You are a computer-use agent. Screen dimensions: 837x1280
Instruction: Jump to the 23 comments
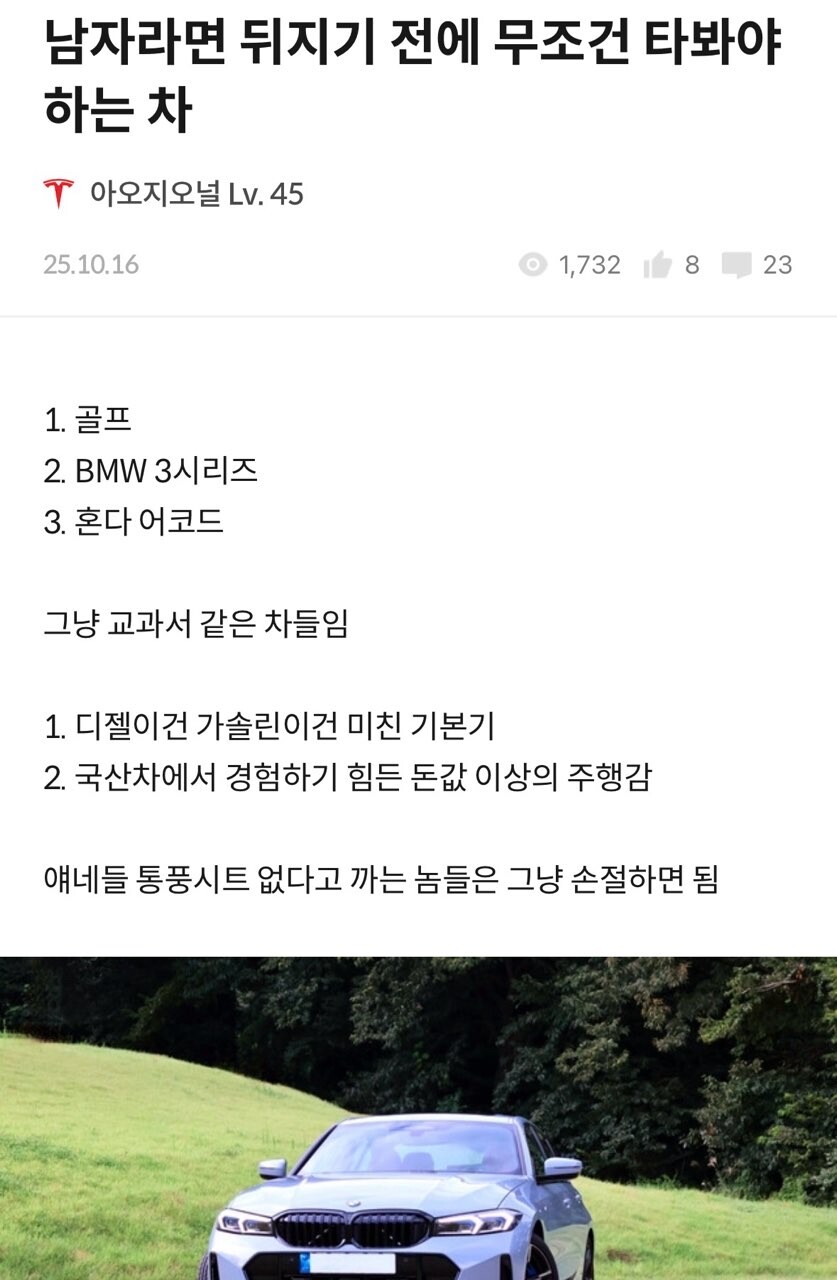tap(737, 265)
